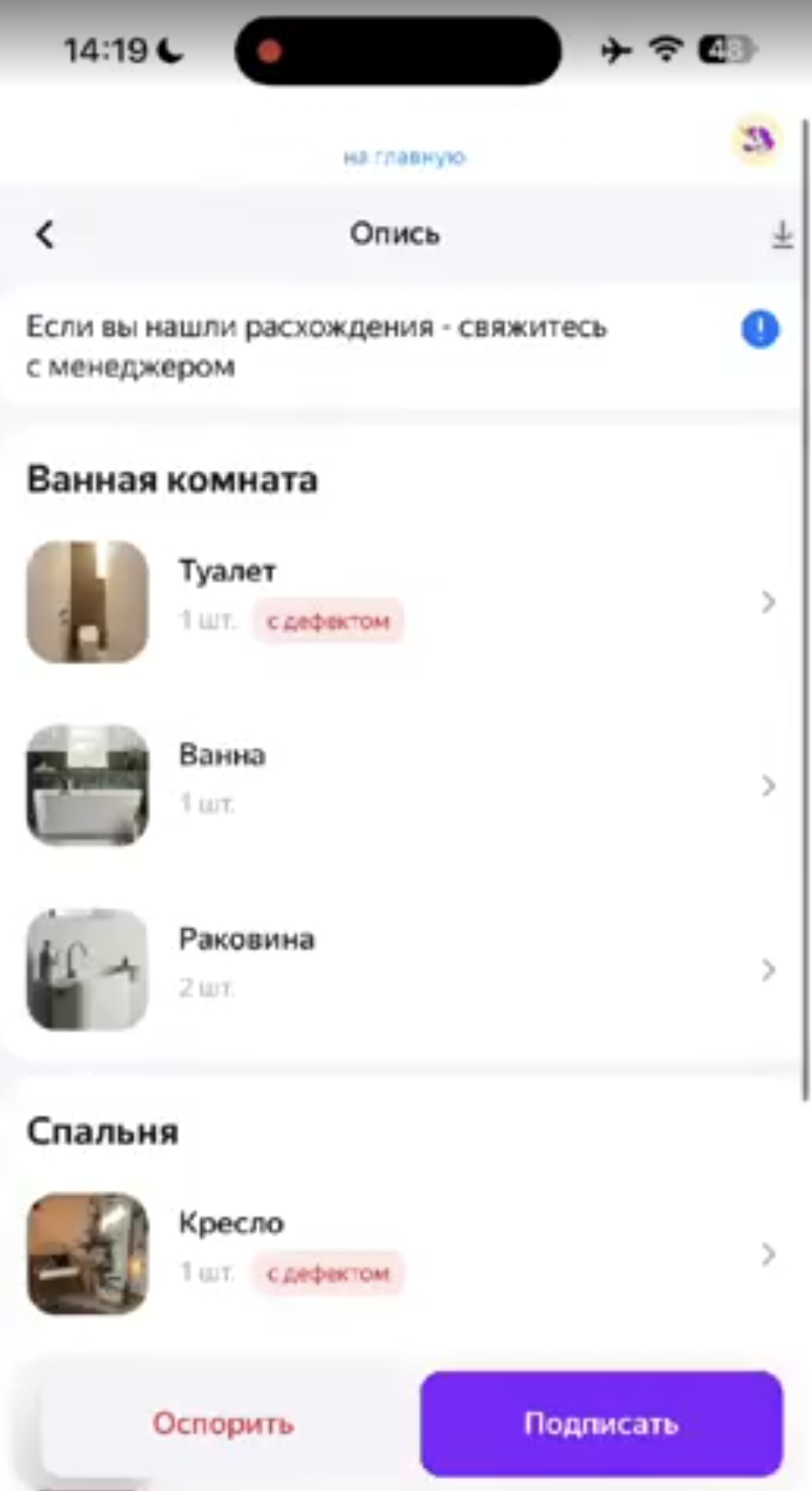Tap the Оспорить button
This screenshot has width=812, height=1491.
pyautogui.click(x=224, y=1424)
